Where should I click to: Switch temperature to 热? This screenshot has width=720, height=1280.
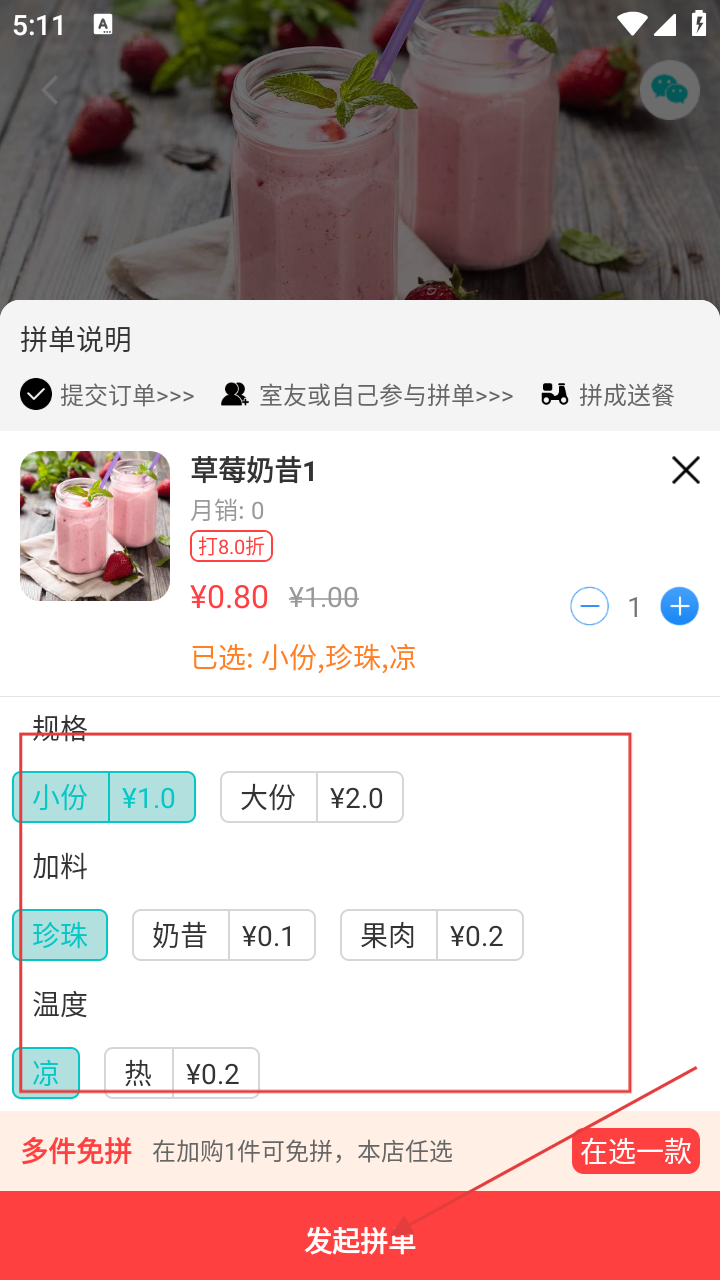pos(181,1073)
